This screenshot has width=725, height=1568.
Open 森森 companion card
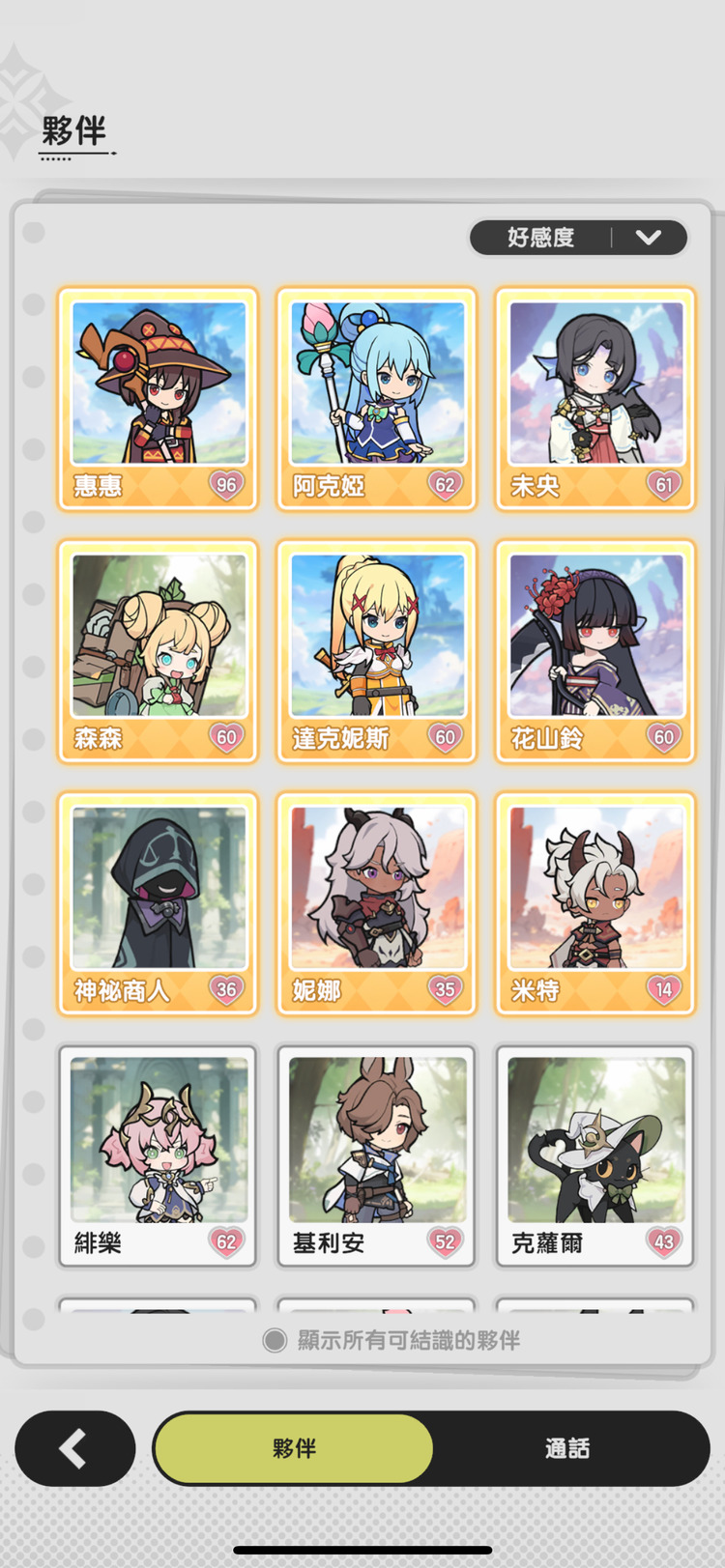[x=159, y=651]
